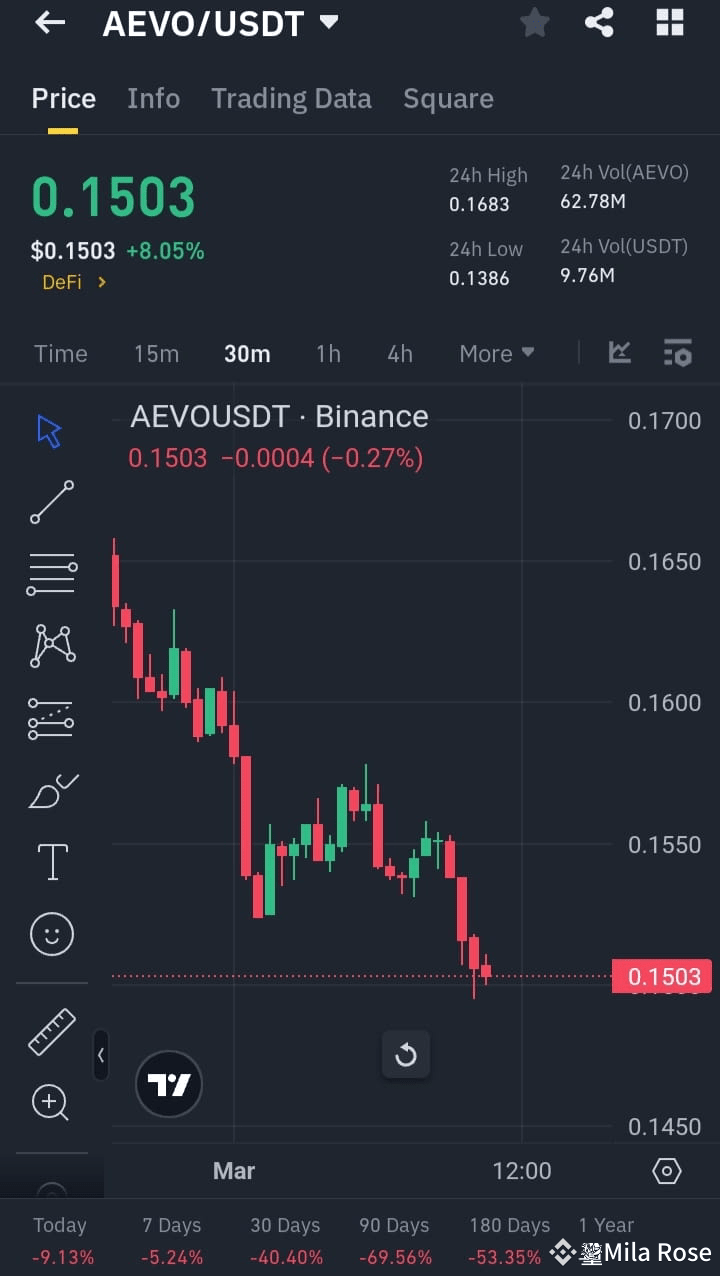Switch to the Trading Data tab
This screenshot has height=1276, width=720.
tap(291, 98)
